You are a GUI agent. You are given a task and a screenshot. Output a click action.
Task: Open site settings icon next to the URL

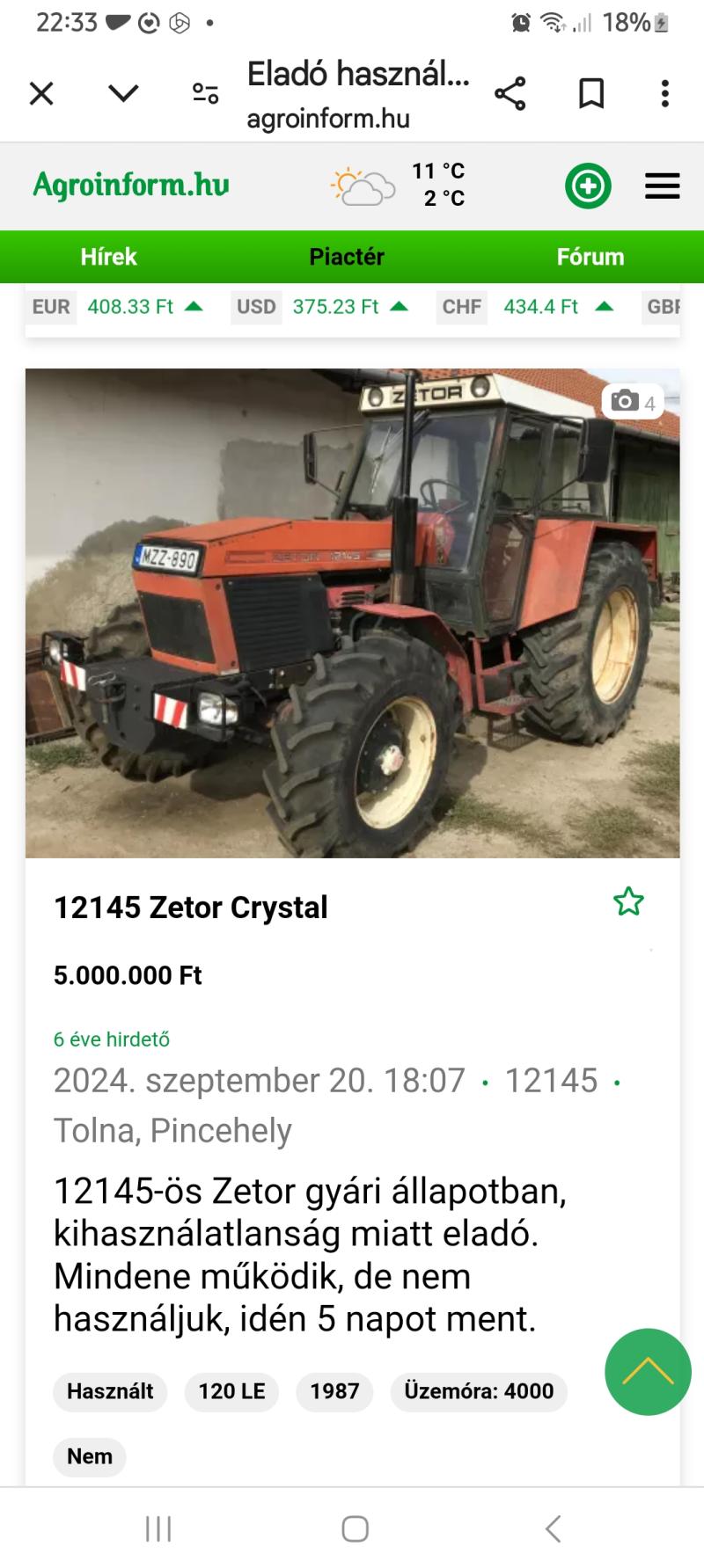(x=206, y=92)
